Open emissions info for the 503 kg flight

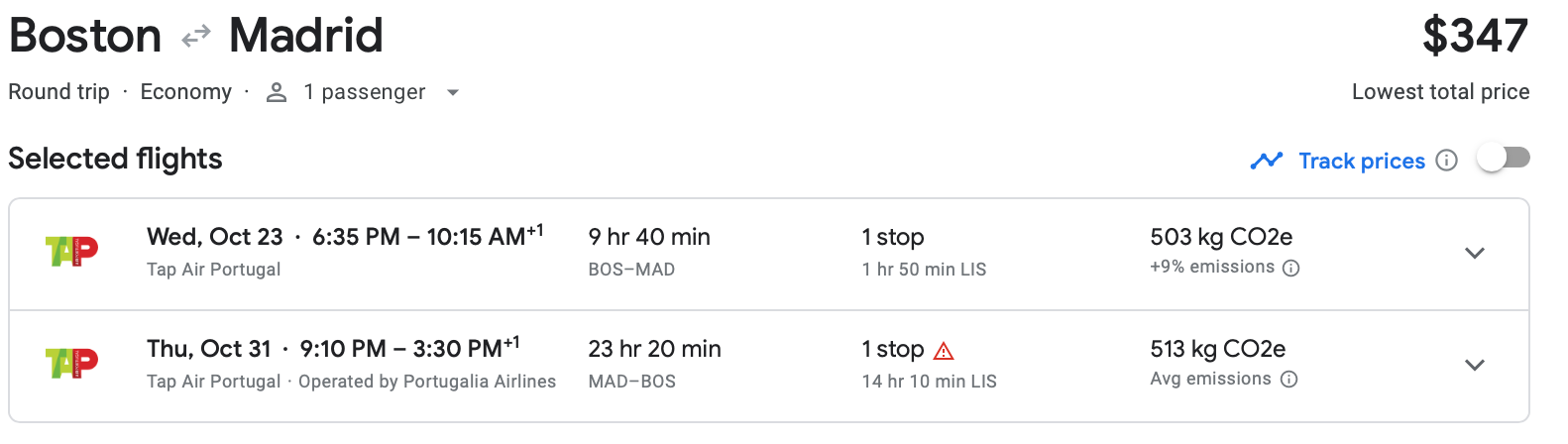pyautogui.click(x=1290, y=269)
